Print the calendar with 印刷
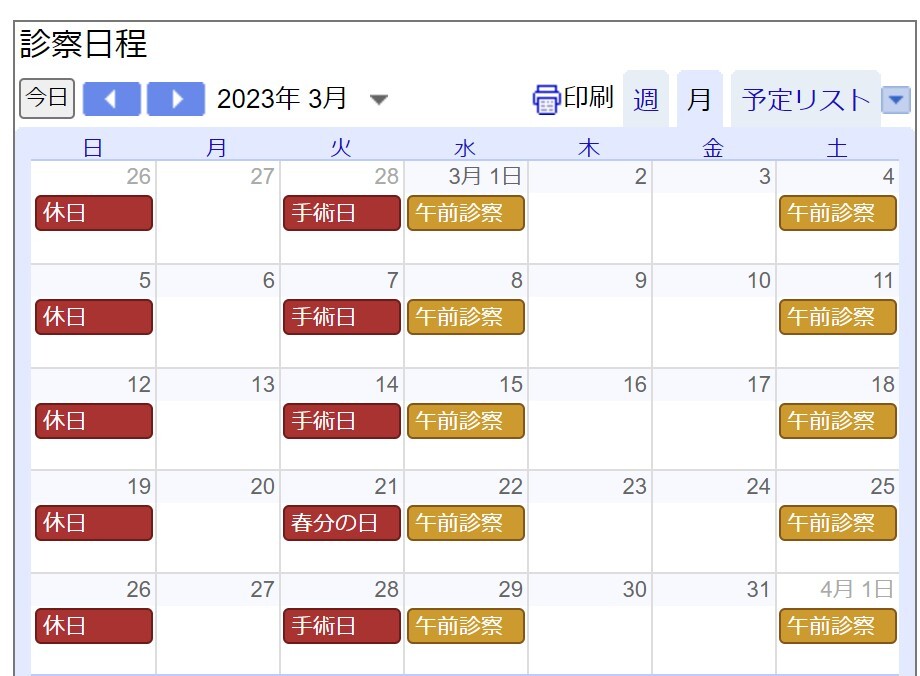The image size is (920, 676). pos(573,98)
